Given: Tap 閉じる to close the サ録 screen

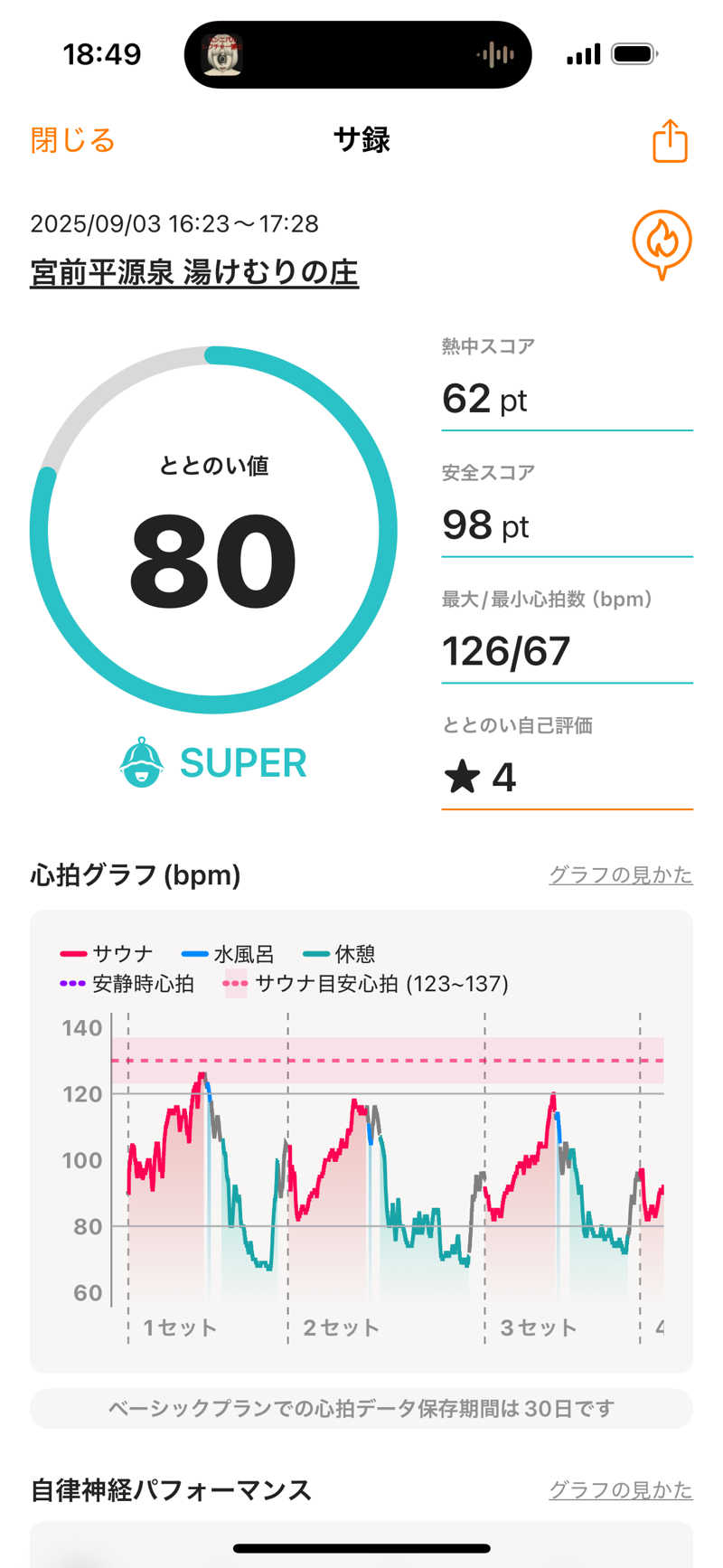Looking at the screenshot, I should [x=72, y=141].
